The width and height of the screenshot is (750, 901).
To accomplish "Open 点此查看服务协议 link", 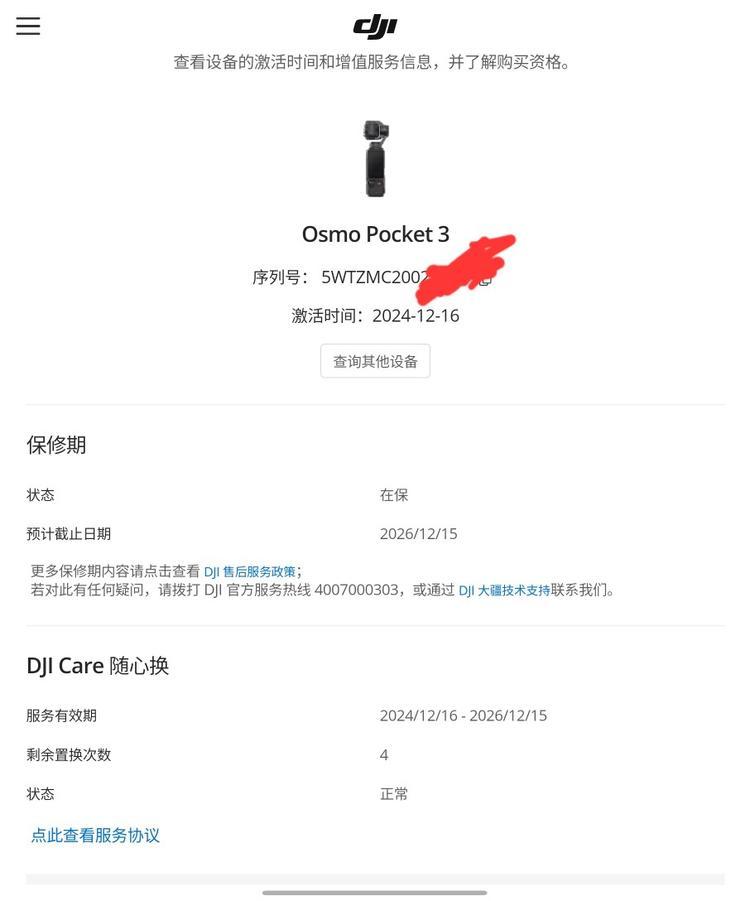I will pyautogui.click(x=96, y=835).
